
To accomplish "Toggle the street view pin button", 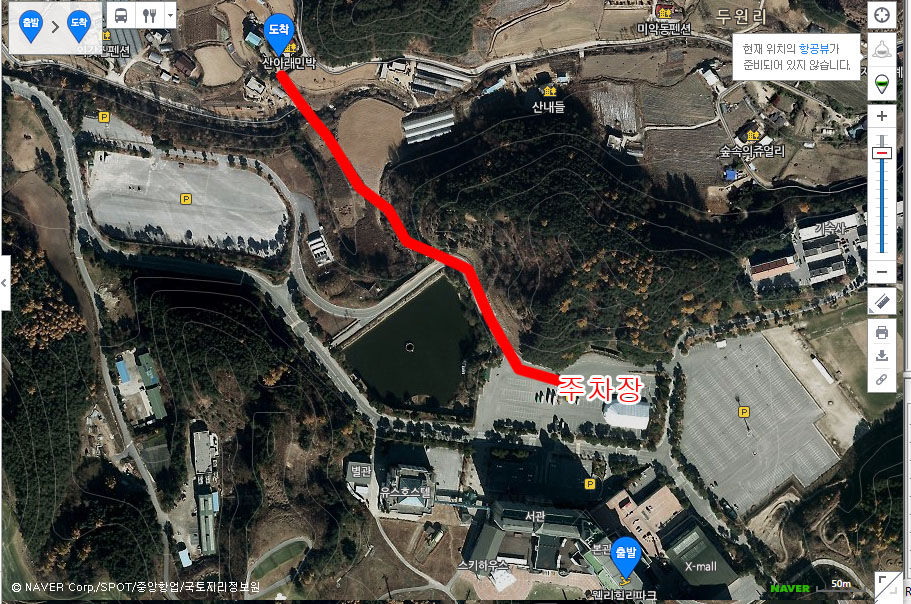I will 881,85.
